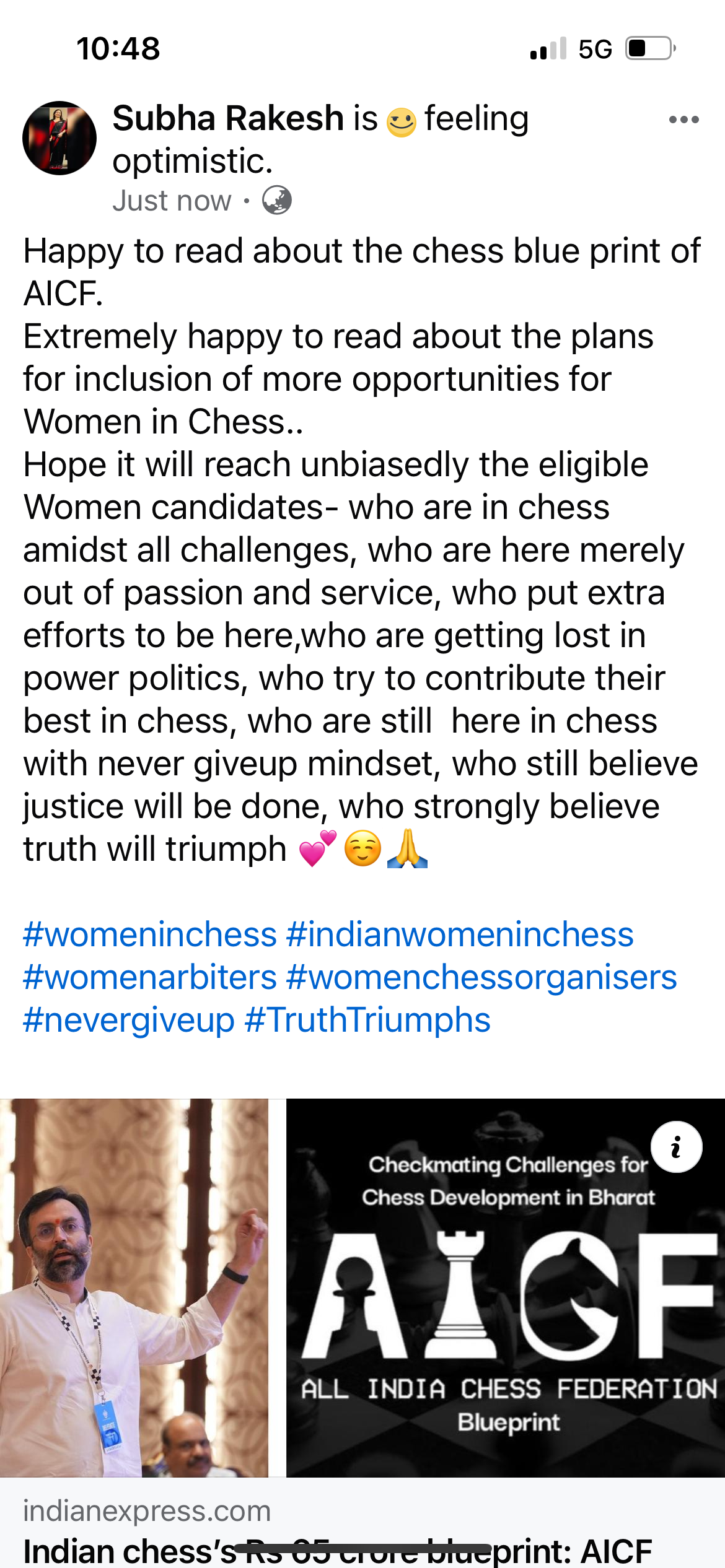View Subha Rakesh's profile via name

click(x=228, y=118)
